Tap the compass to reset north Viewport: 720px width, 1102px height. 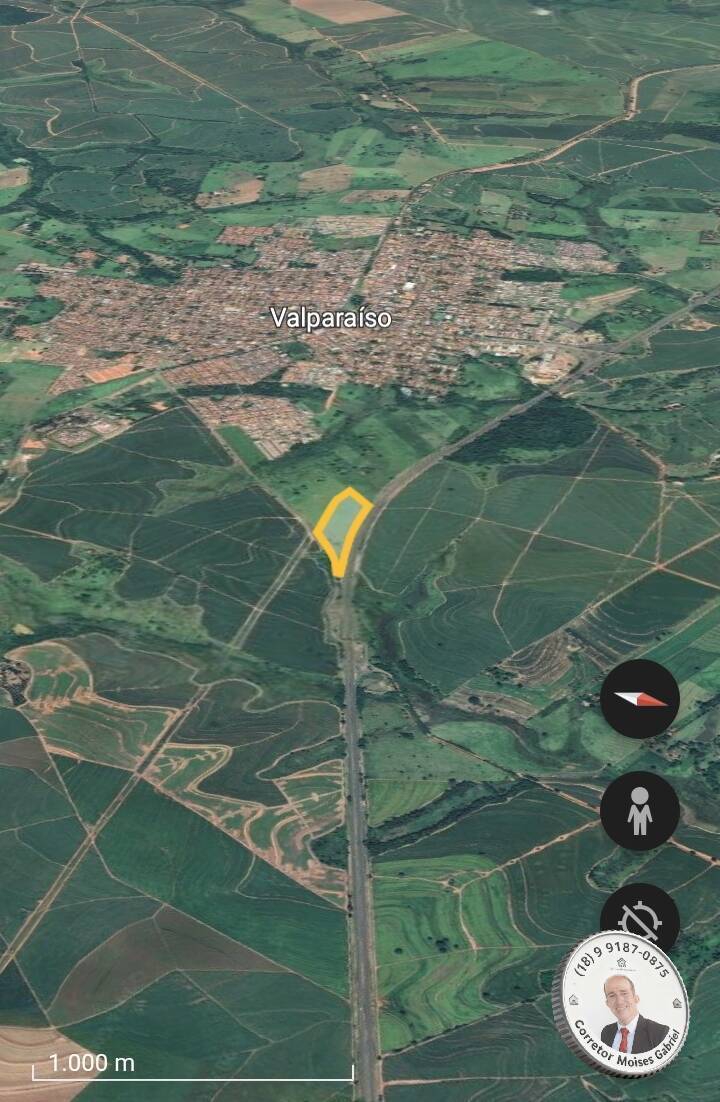[x=640, y=699]
